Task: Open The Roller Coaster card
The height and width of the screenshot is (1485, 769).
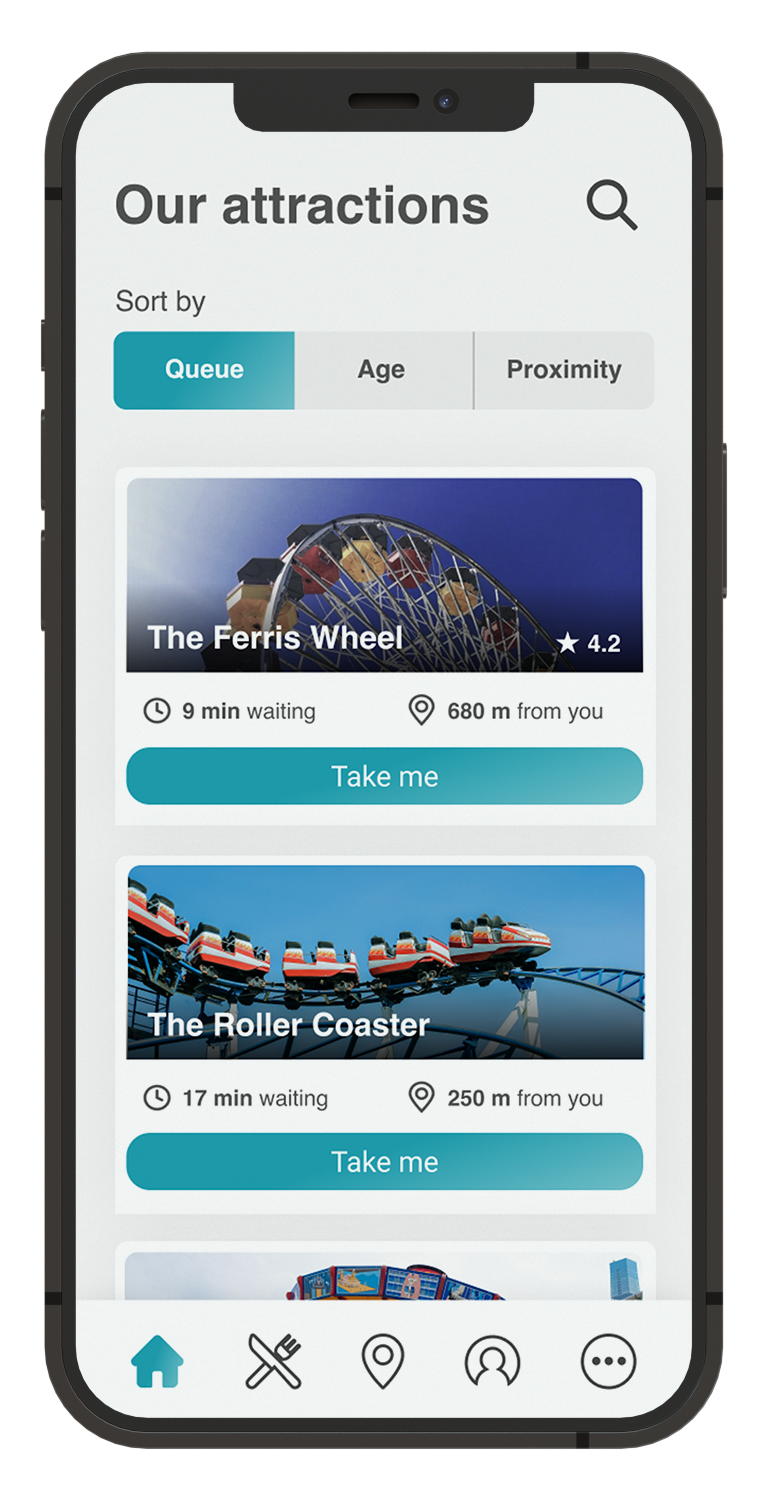Action: click(385, 962)
